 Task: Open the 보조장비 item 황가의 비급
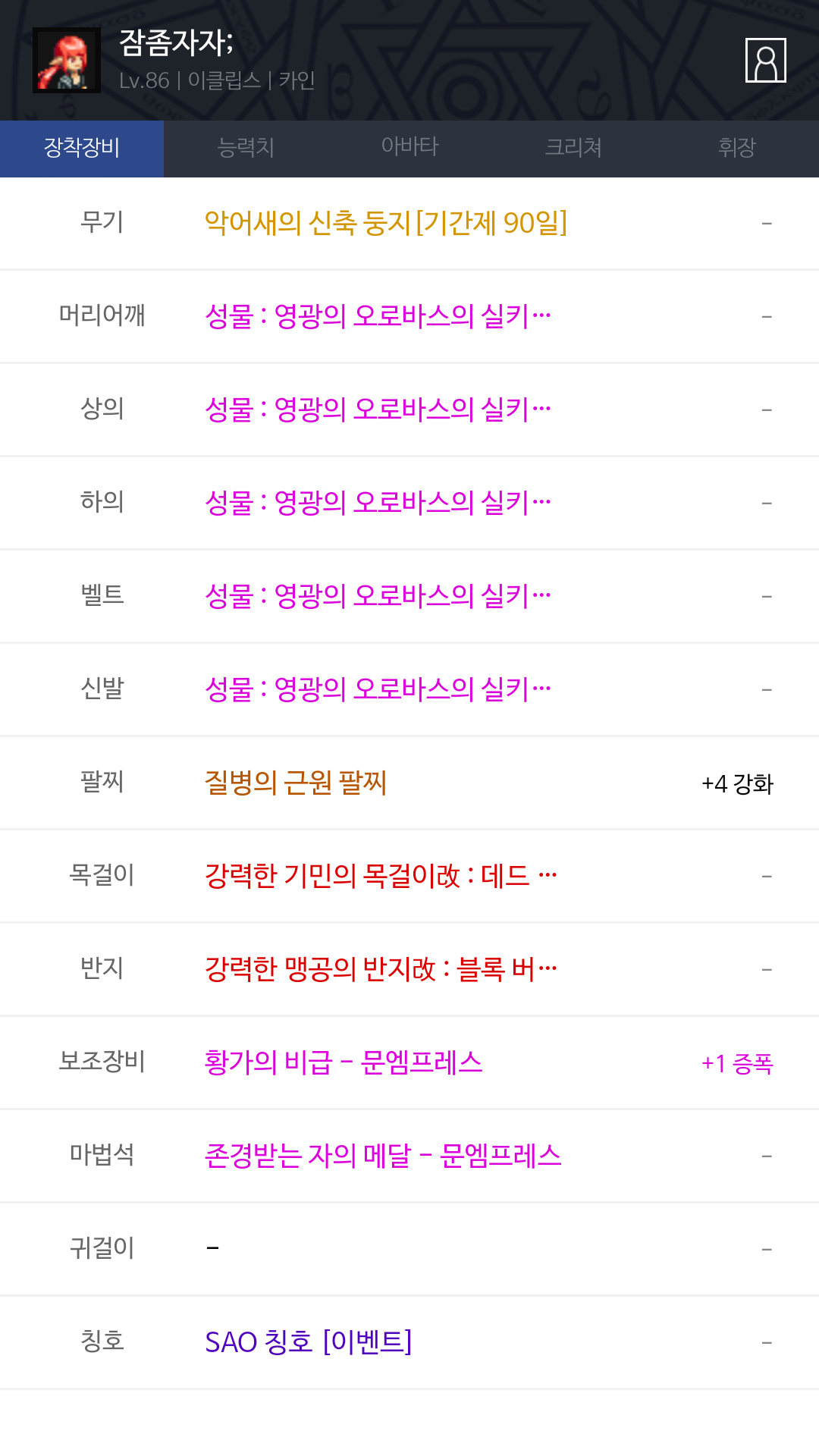344,1062
